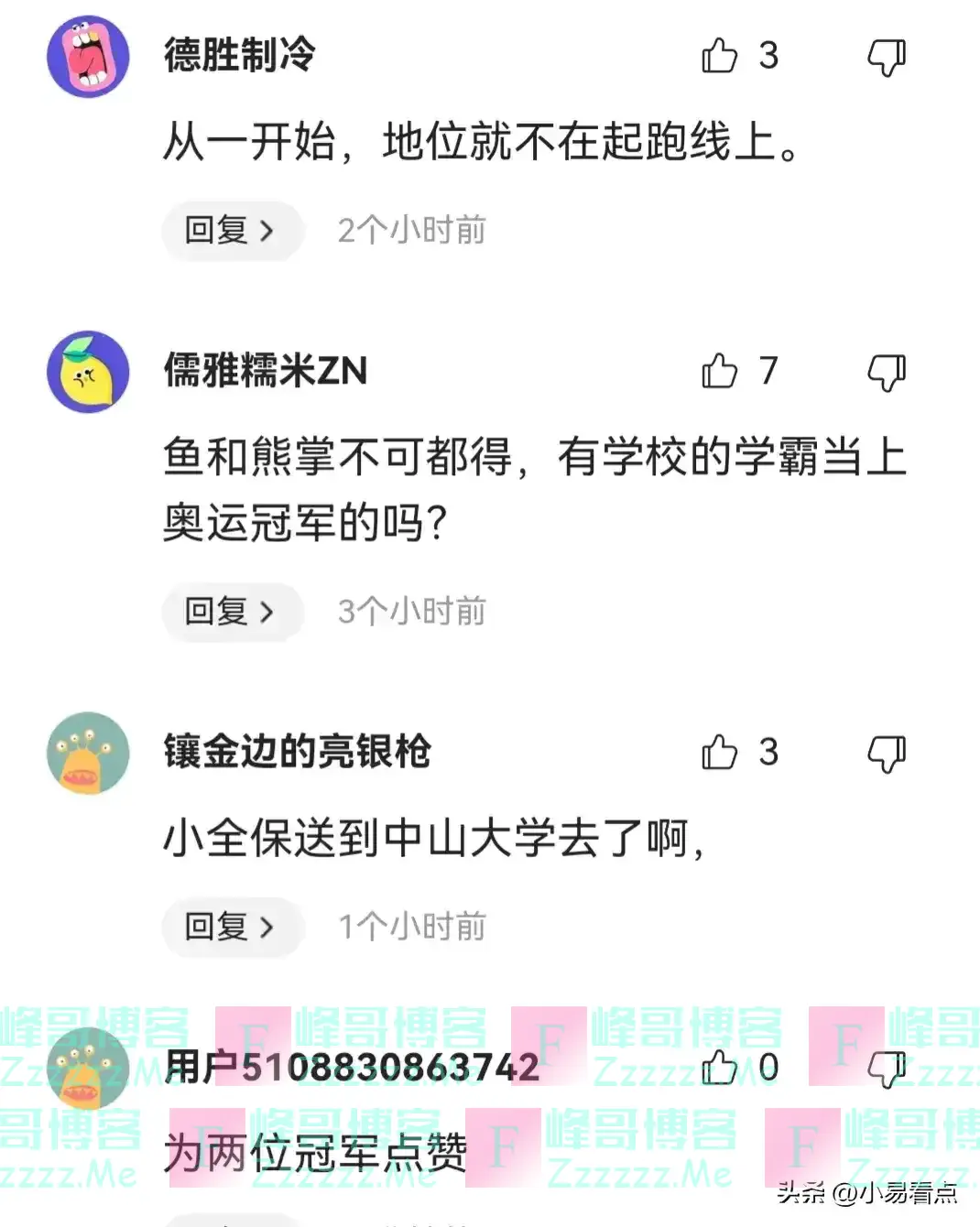Click 镶金边的亮银枪's monster avatar

(88, 753)
